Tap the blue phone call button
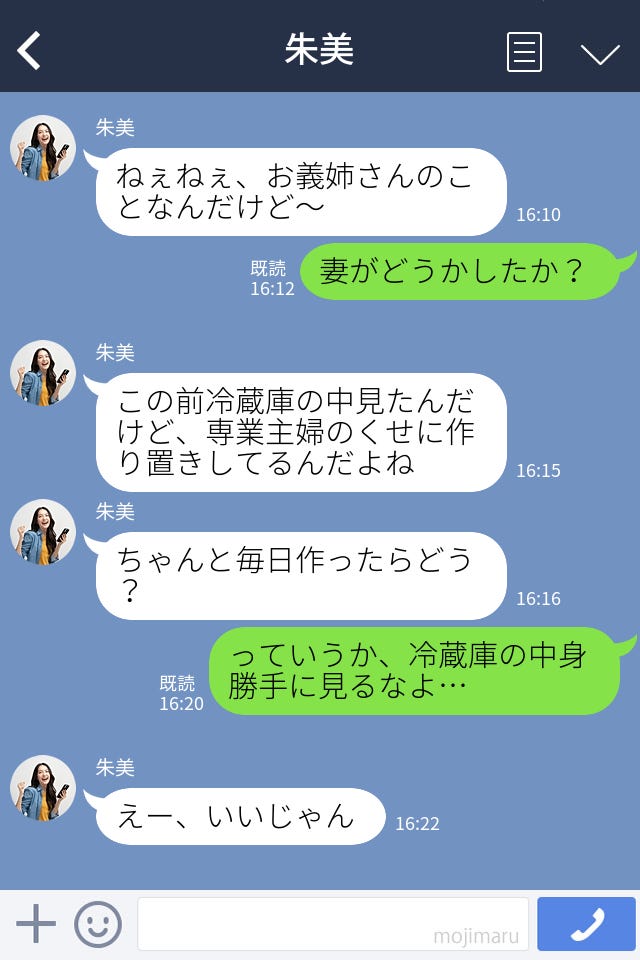The width and height of the screenshot is (640, 960). pyautogui.click(x=586, y=924)
